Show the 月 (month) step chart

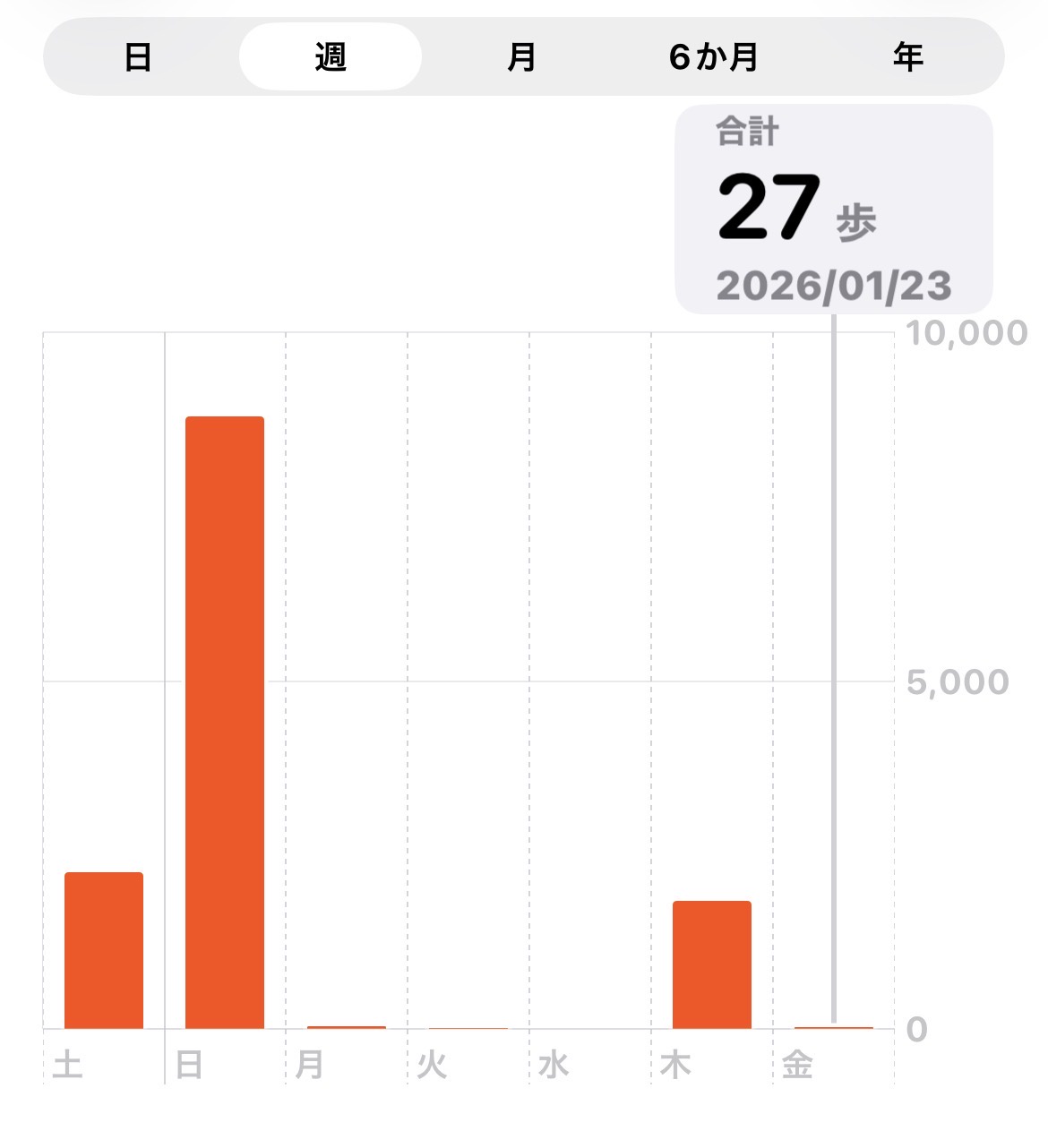coord(521,57)
